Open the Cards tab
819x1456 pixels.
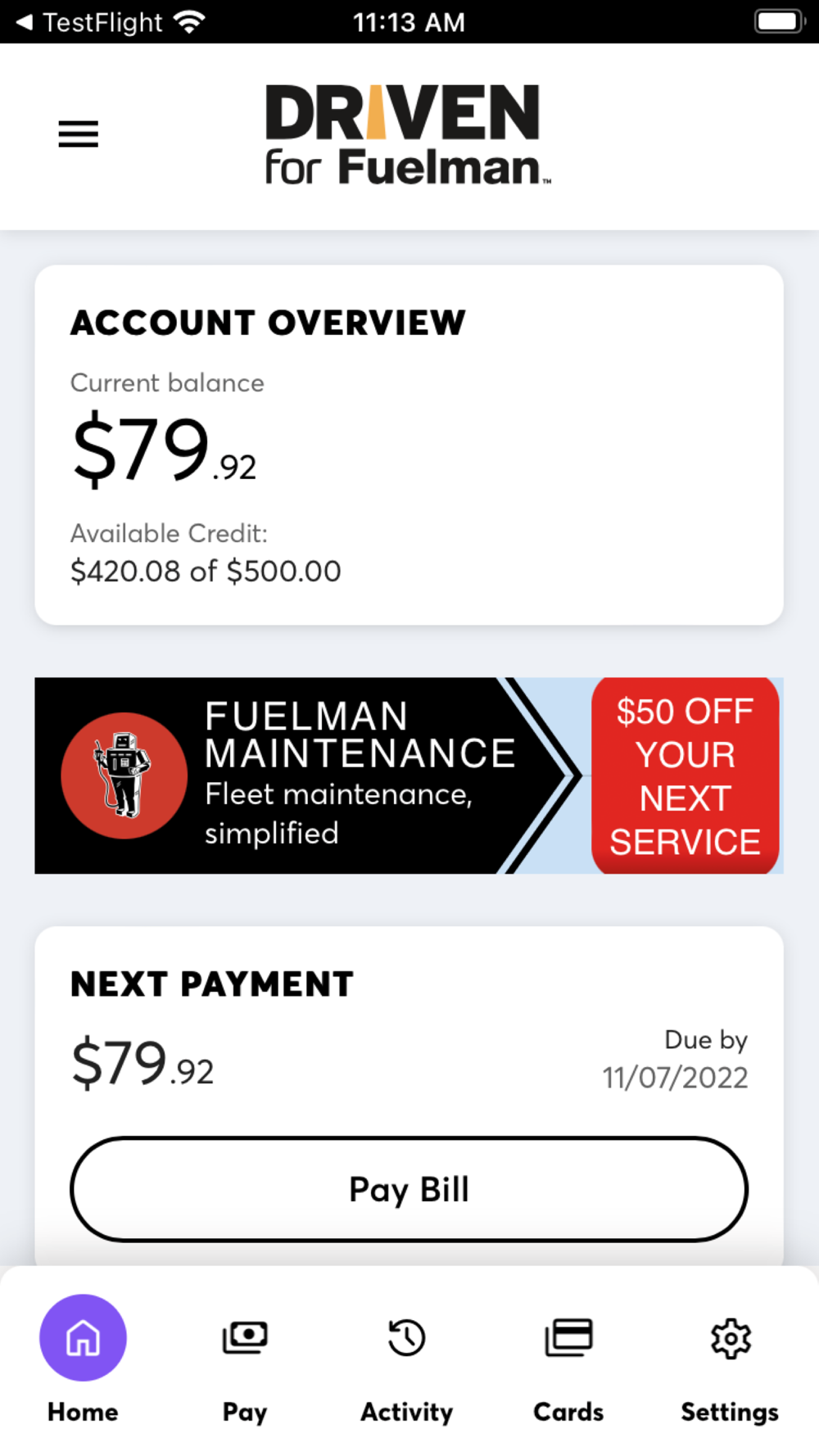coord(568,1361)
